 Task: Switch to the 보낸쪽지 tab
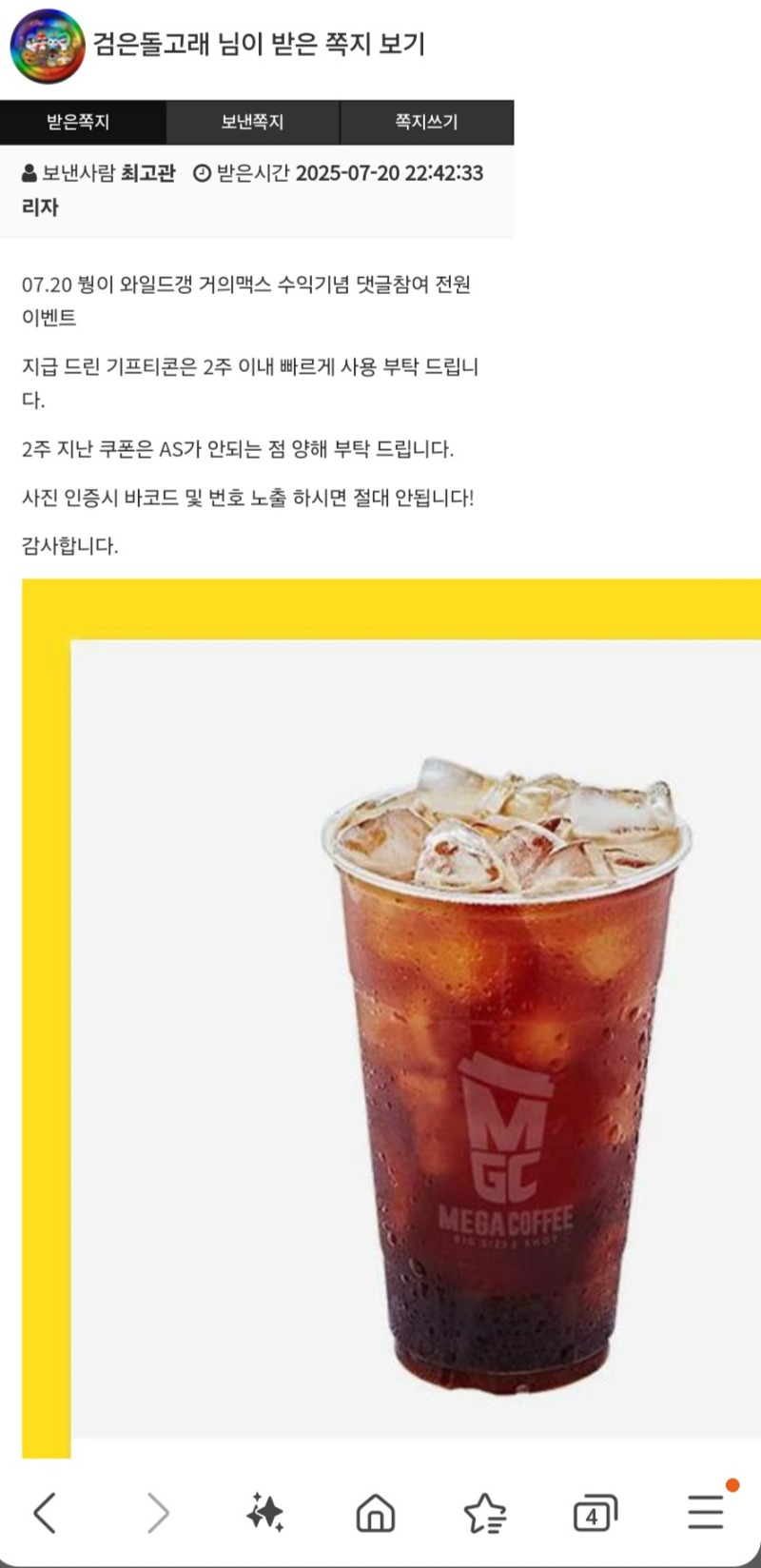click(253, 122)
